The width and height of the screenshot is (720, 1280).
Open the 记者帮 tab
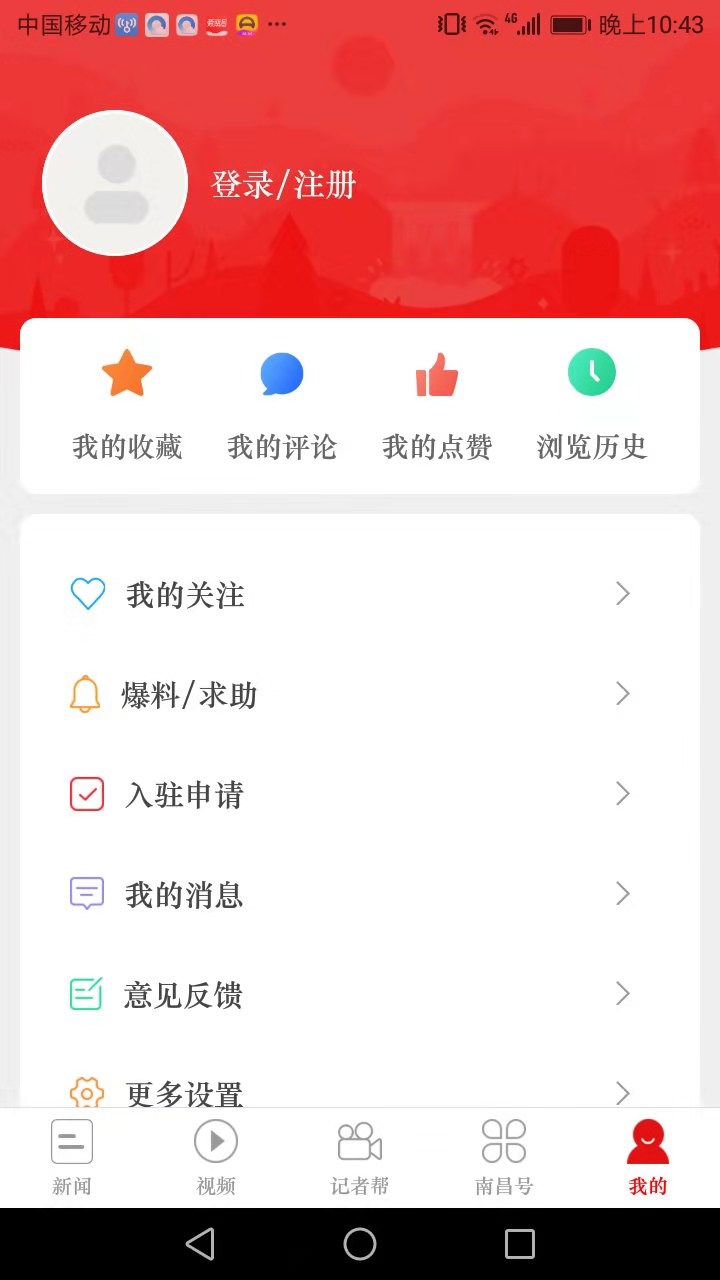pos(360,1158)
